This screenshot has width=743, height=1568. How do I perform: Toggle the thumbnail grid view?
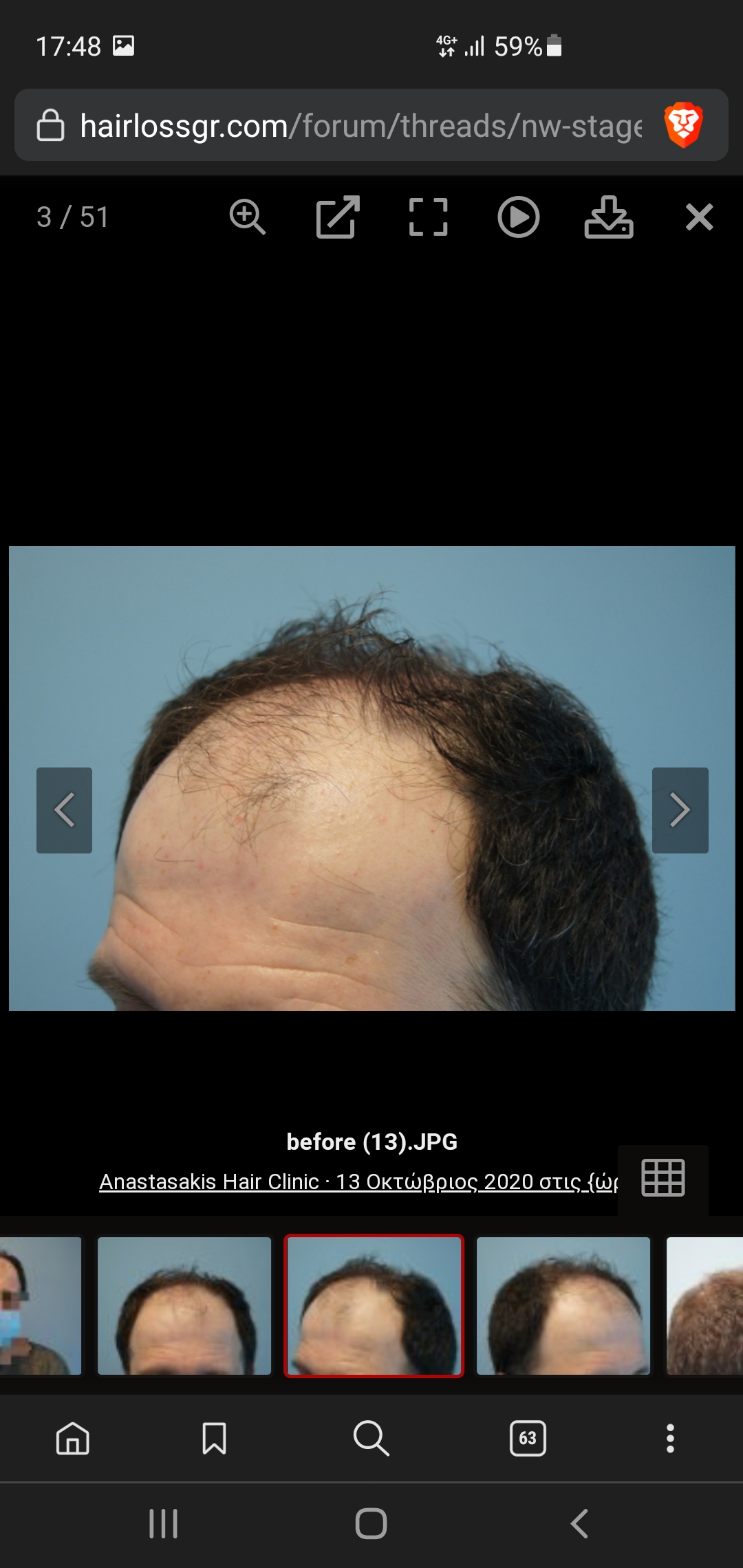(x=663, y=1178)
